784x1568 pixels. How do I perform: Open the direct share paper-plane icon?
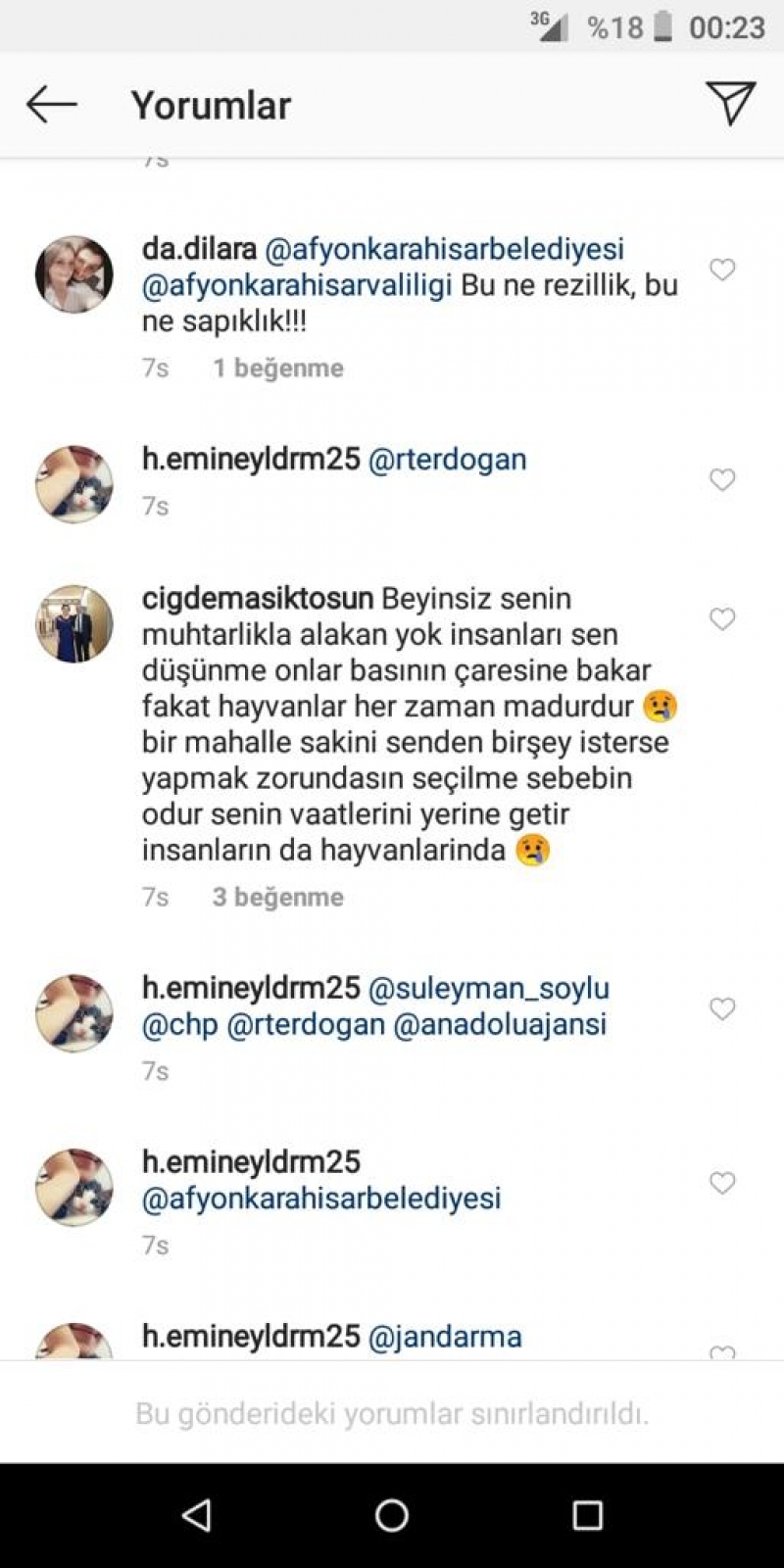tap(730, 102)
